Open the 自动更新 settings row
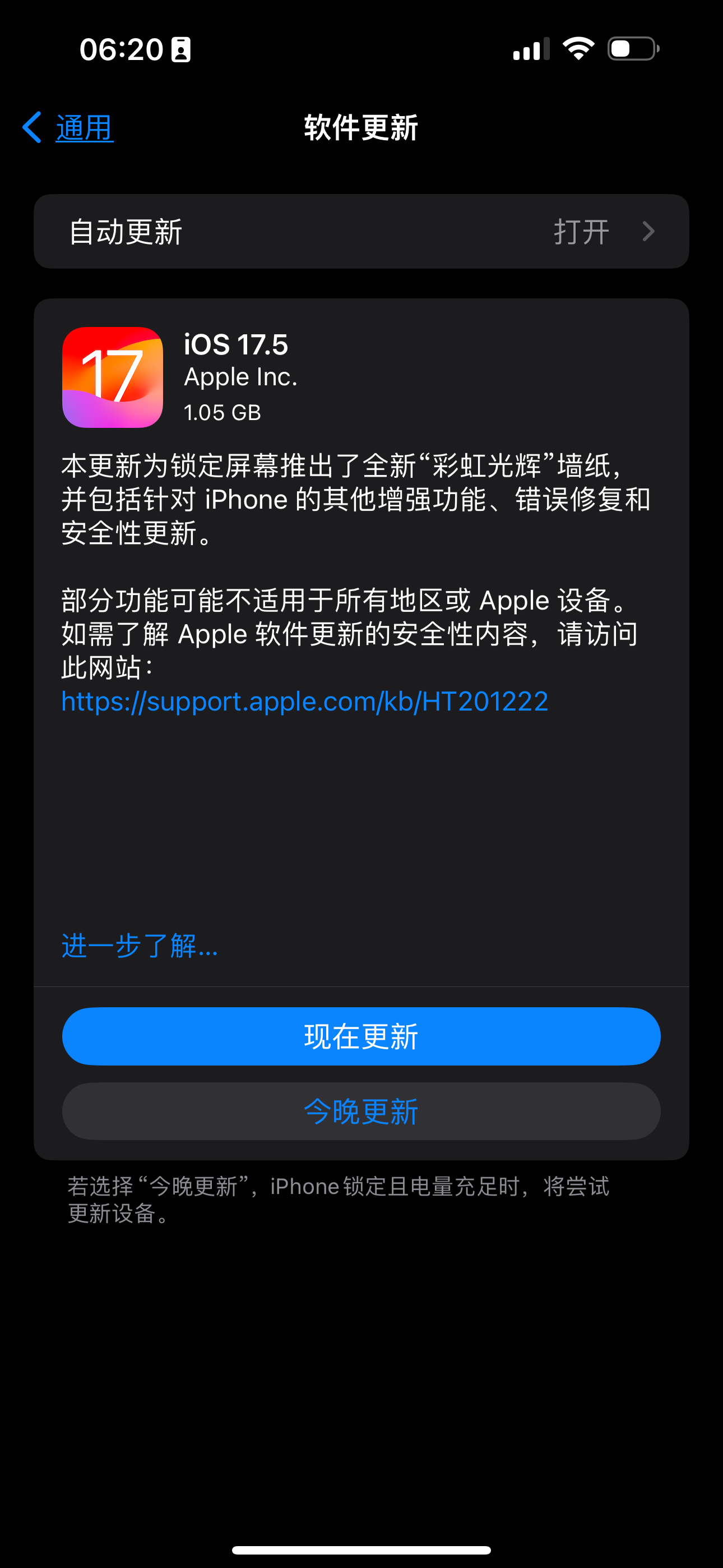Viewport: 723px width, 1568px height. coord(361,232)
